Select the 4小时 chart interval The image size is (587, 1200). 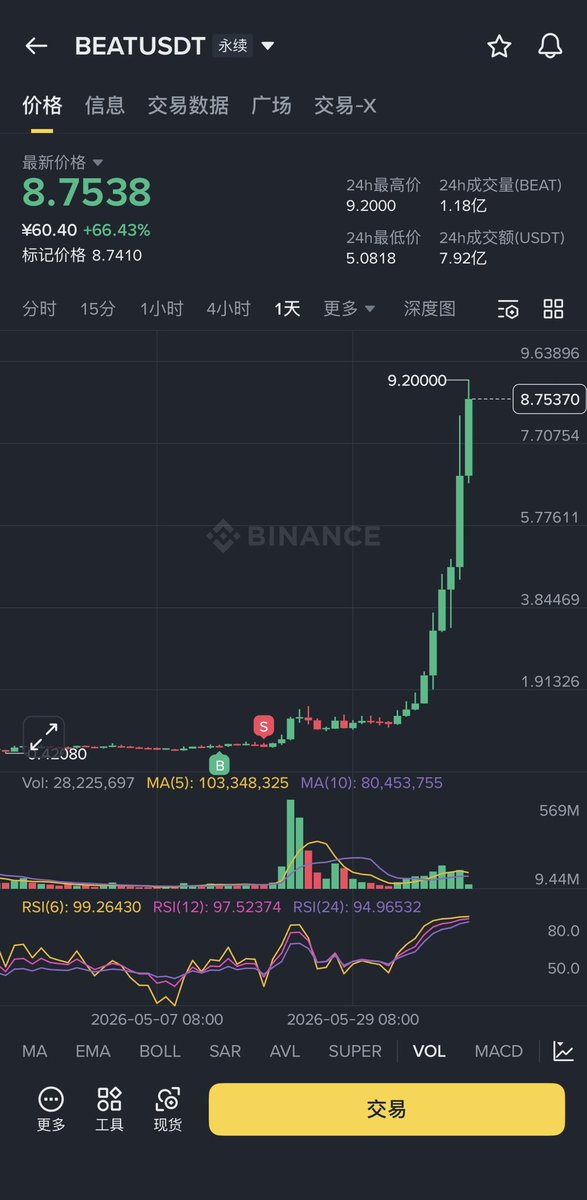pyautogui.click(x=228, y=309)
